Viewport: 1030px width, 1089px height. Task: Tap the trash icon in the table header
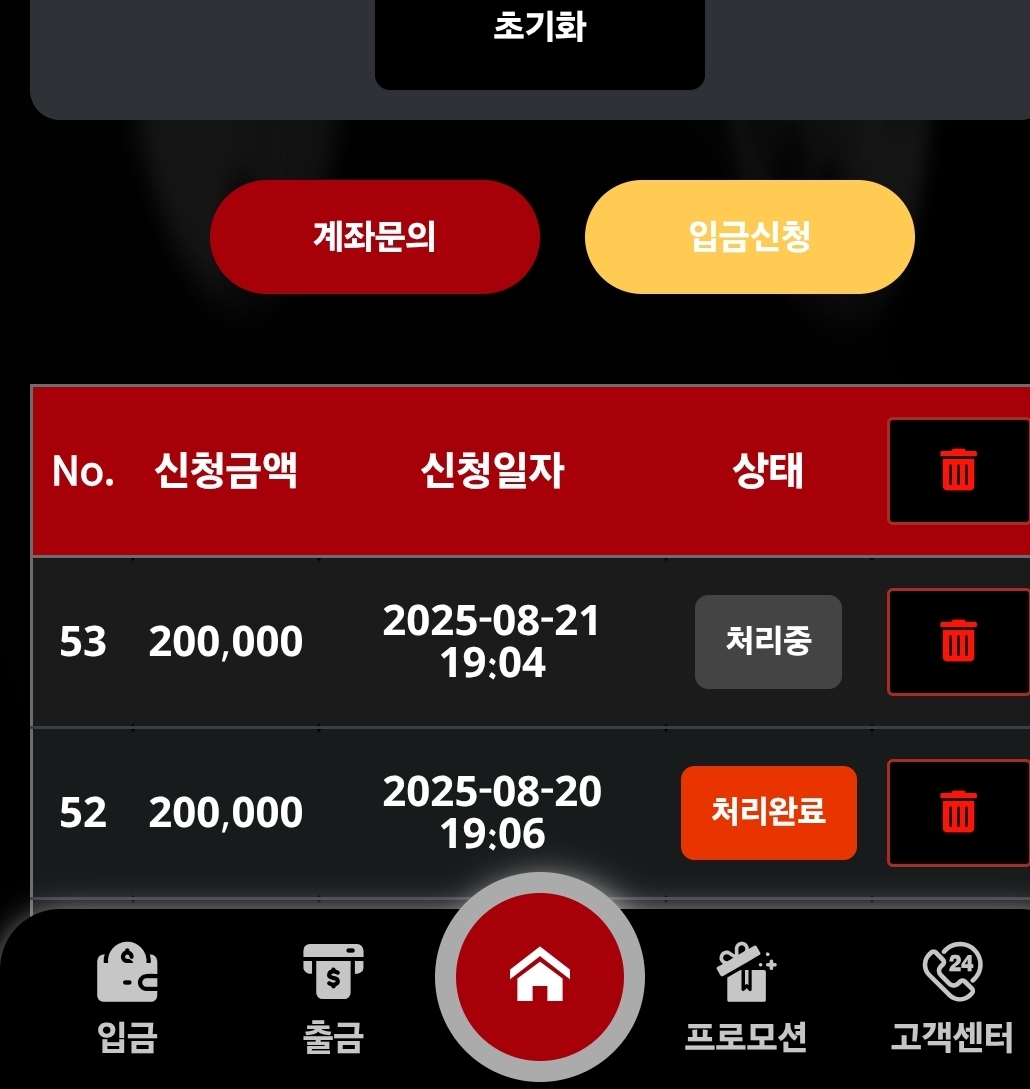coord(958,471)
